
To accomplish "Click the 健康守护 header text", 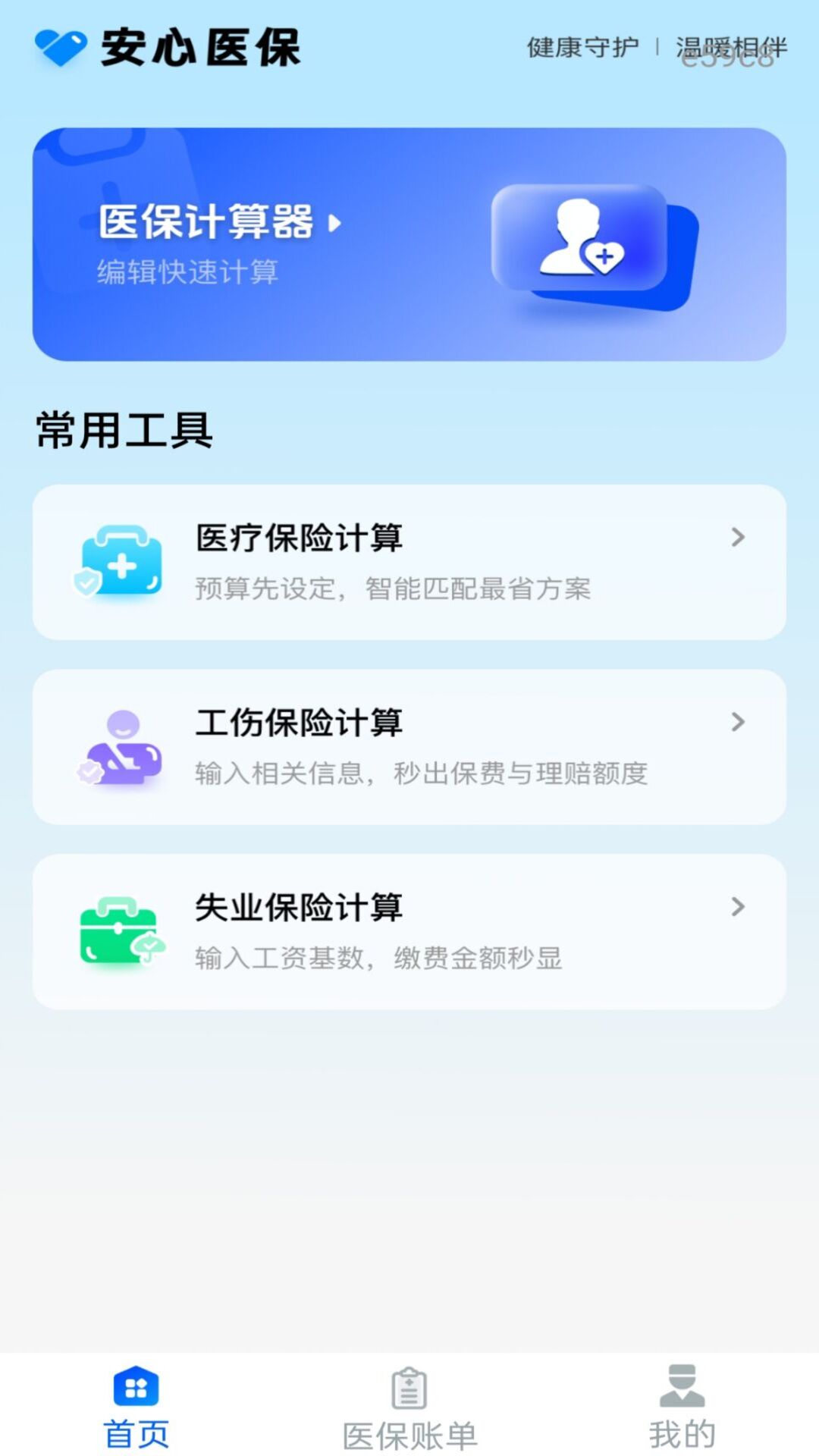I will (x=580, y=47).
